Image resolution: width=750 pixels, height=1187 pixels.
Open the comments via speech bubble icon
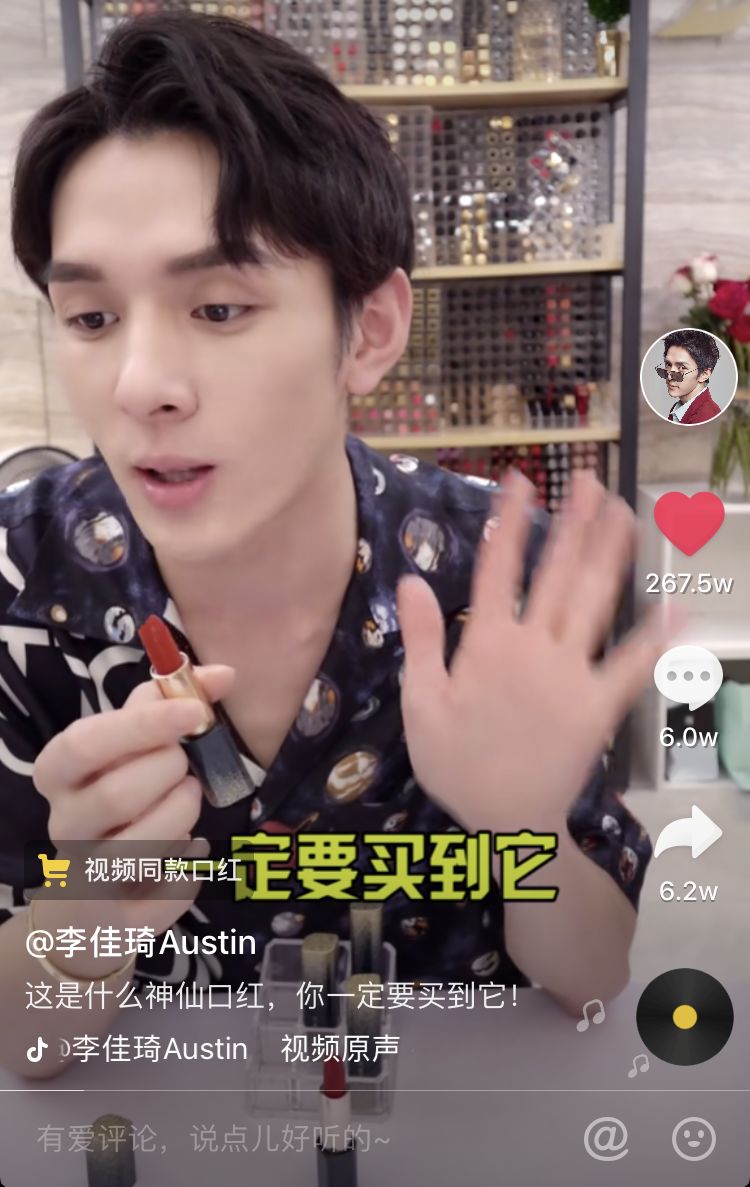click(688, 678)
